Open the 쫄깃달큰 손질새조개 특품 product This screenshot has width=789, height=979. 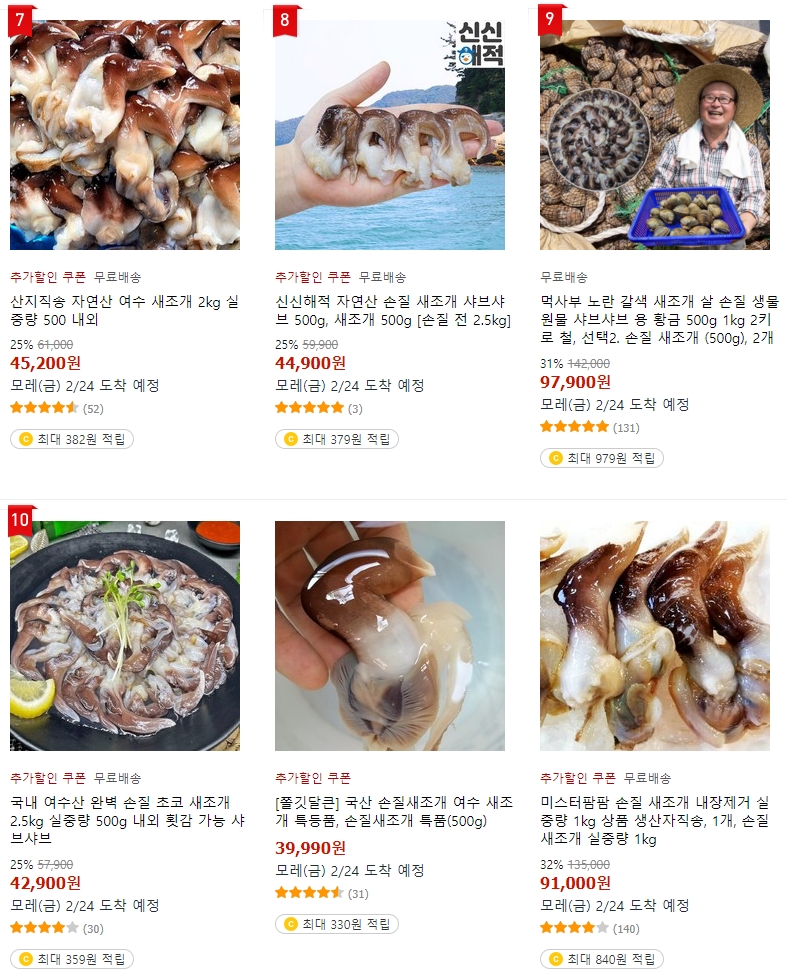tap(393, 811)
